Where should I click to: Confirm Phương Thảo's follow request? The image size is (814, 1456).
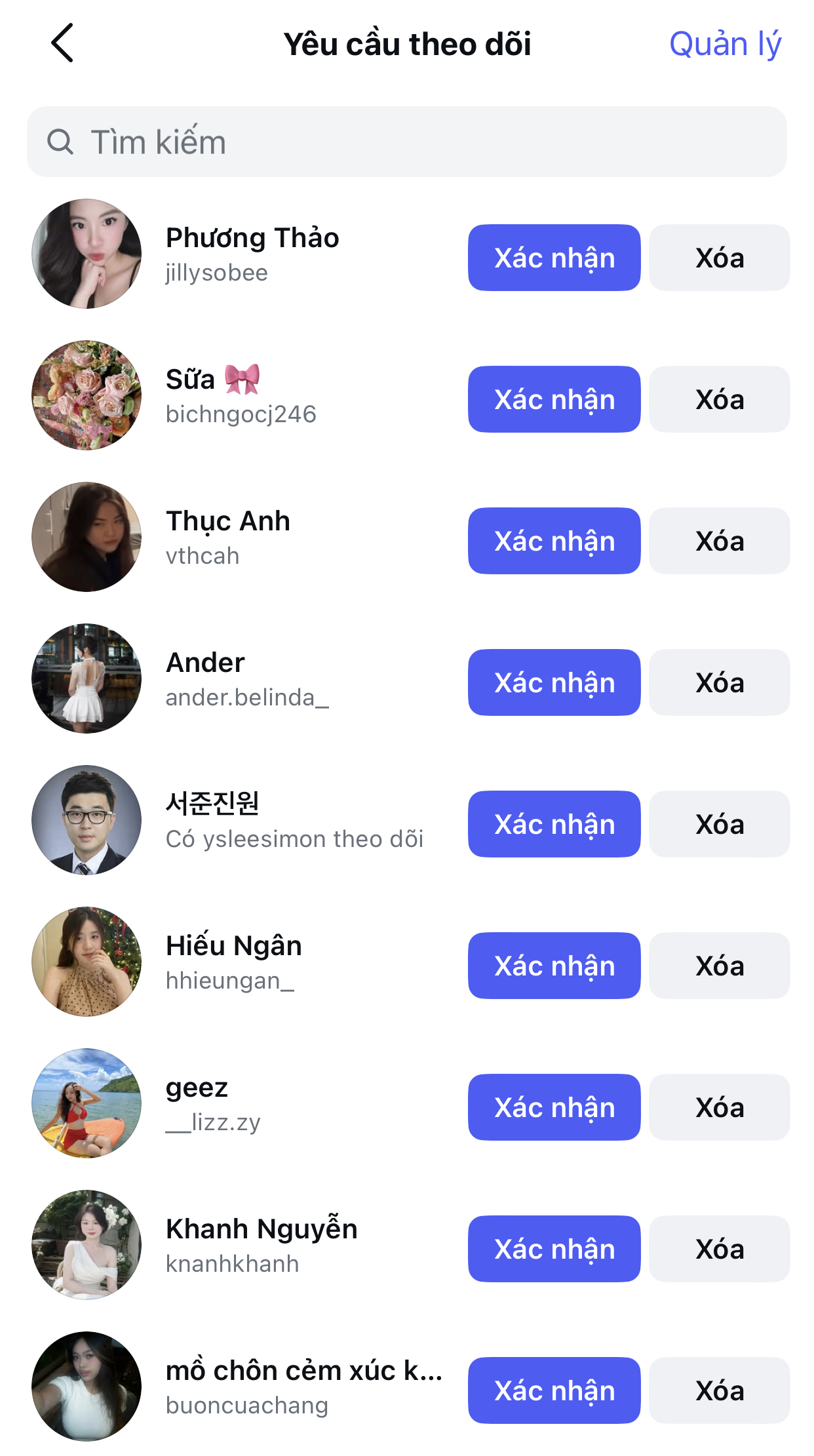(554, 258)
